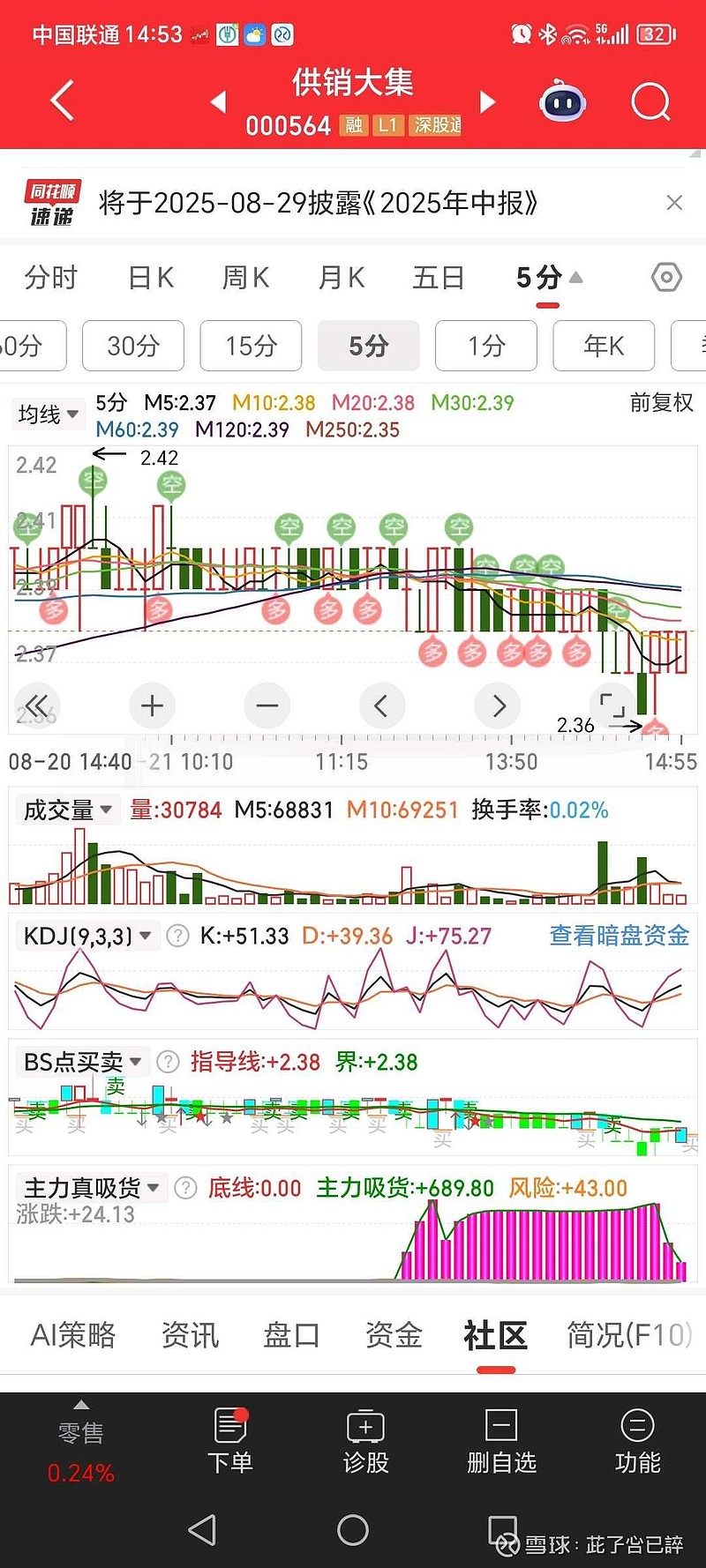Go back with the top-left arrow
Screen dimensions: 706x1568
[x=62, y=101]
